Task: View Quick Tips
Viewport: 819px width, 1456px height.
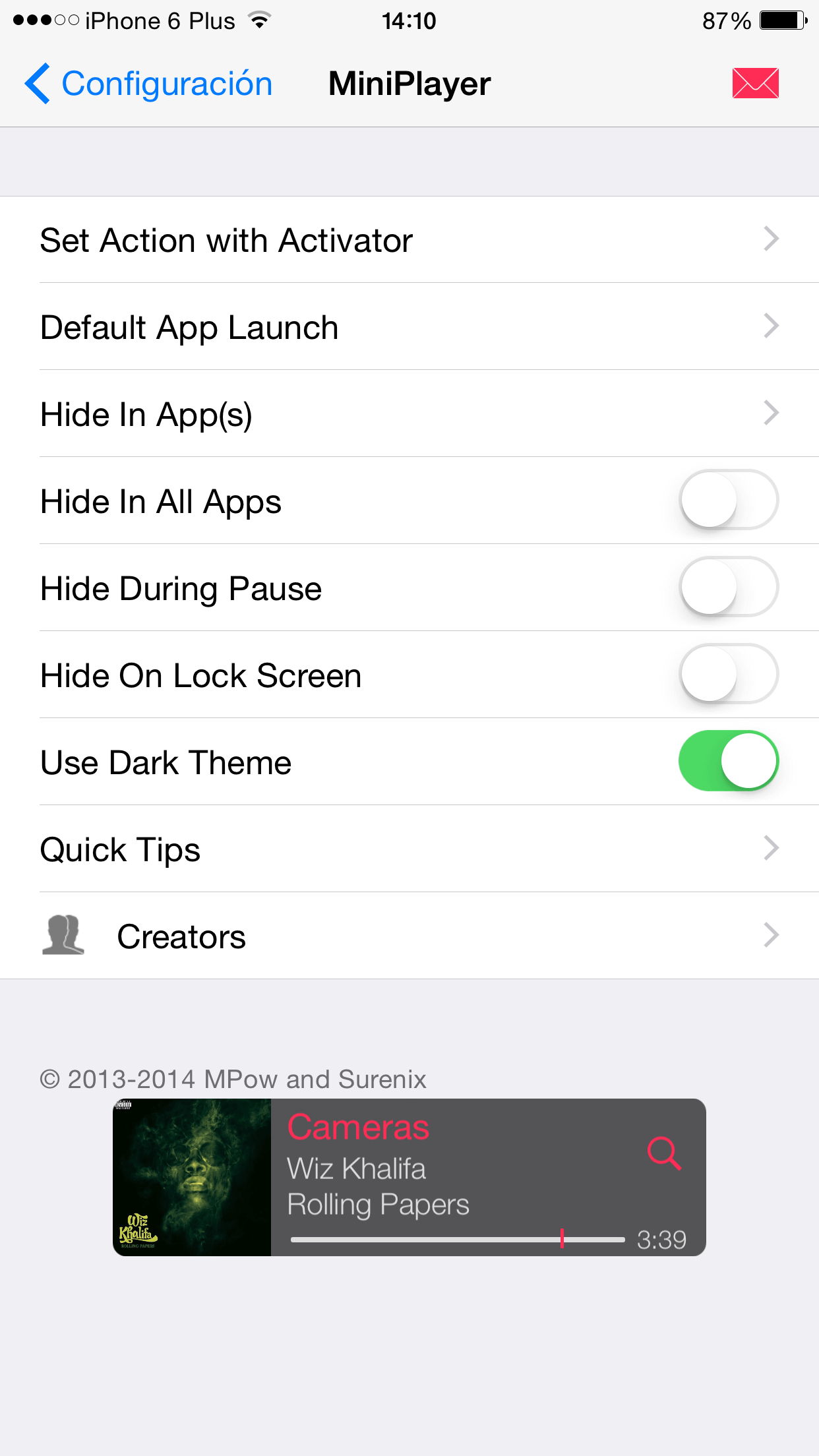Action: coord(409,849)
